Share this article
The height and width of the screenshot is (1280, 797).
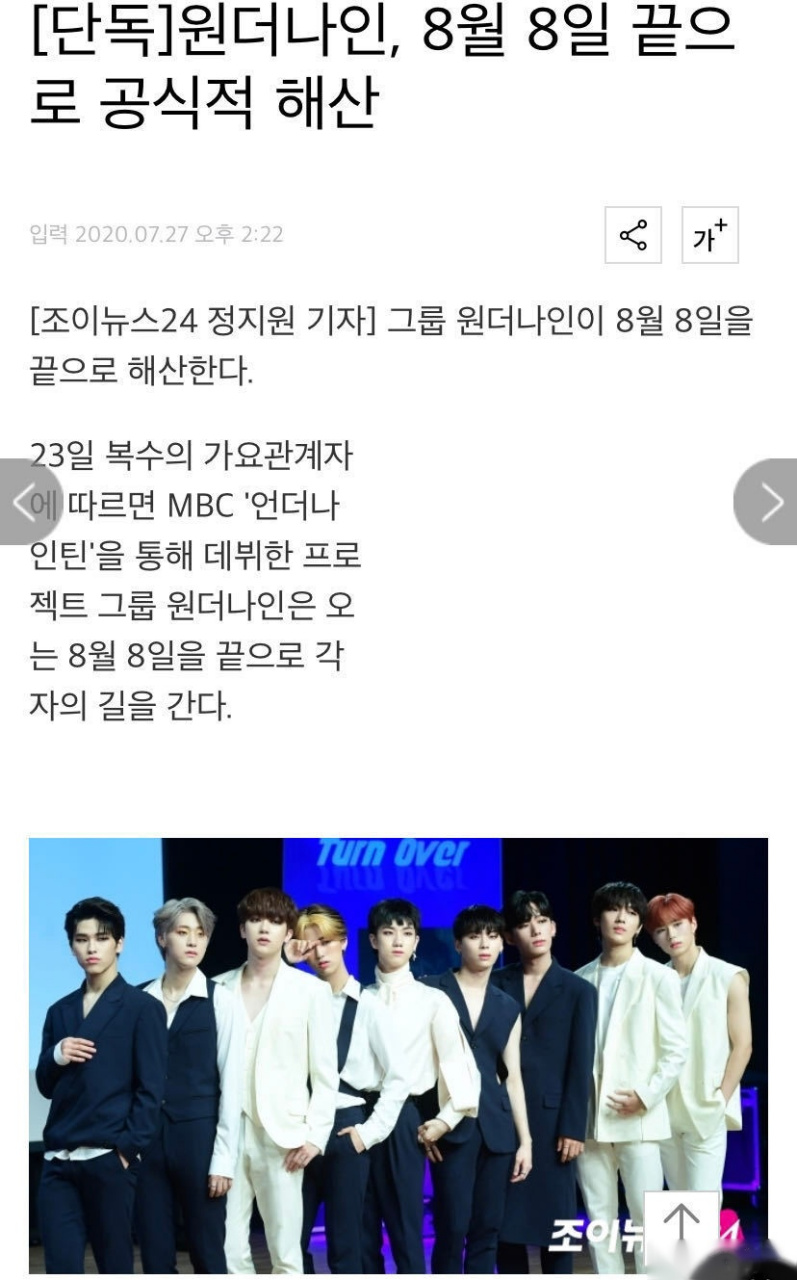[x=633, y=236]
